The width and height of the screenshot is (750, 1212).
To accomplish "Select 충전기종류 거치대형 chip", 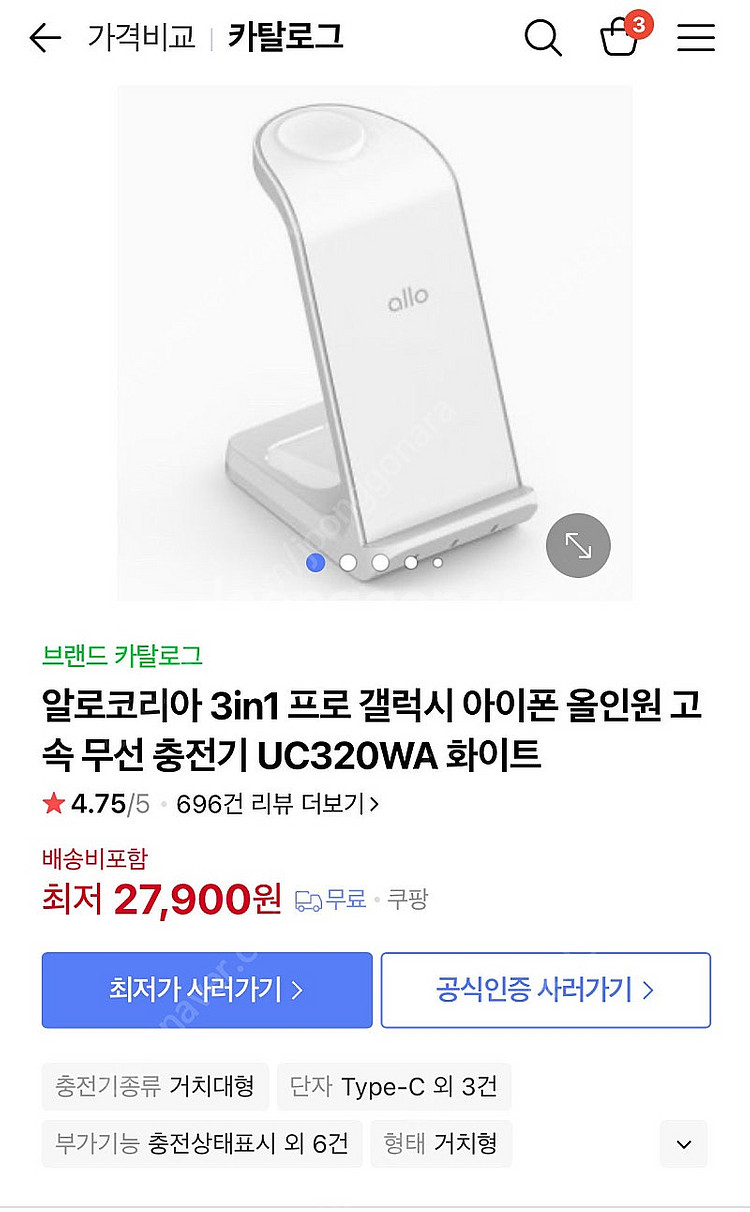I will pyautogui.click(x=155, y=1086).
